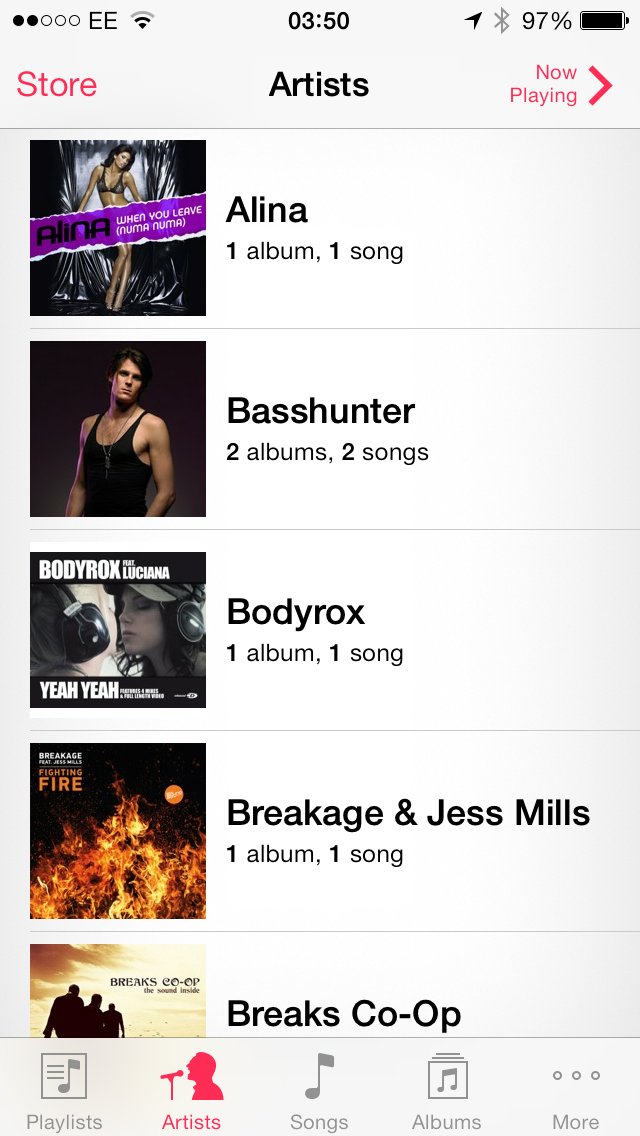640x1136 pixels.
Task: Switch to the Songs tab
Action: click(x=319, y=1090)
